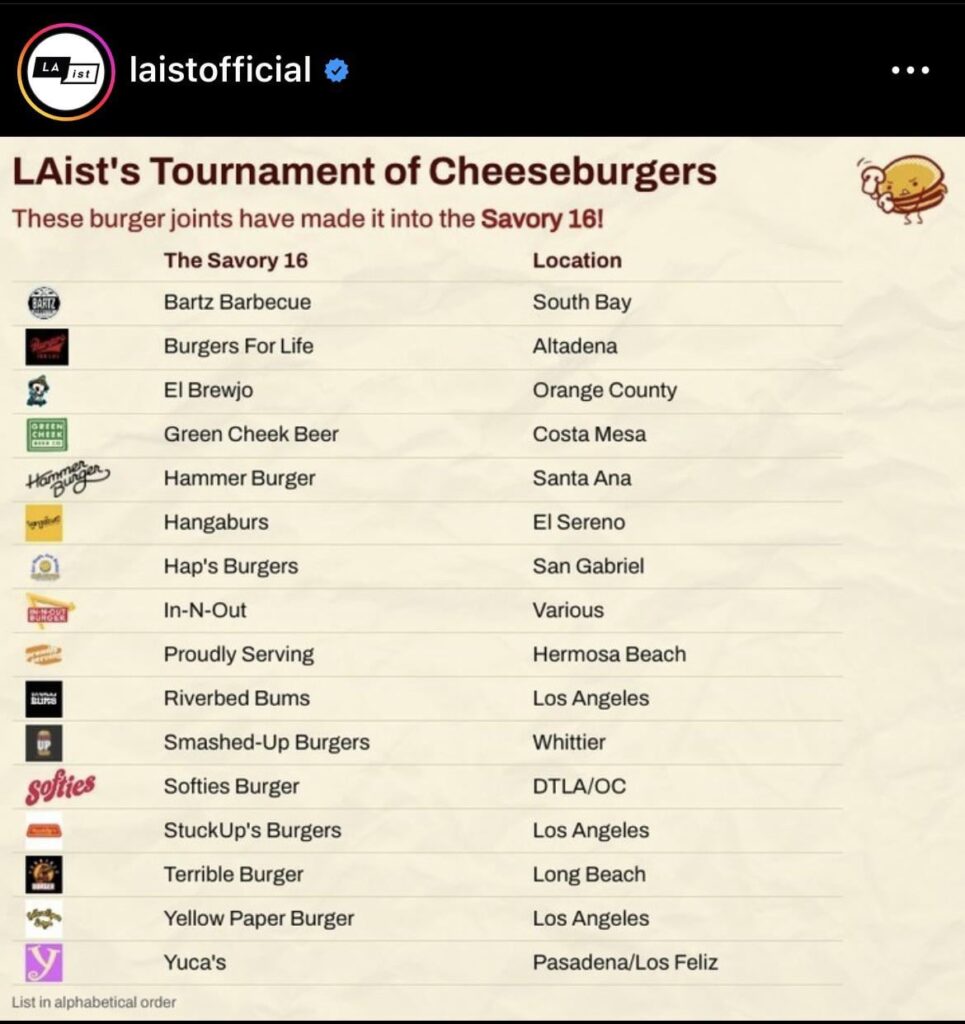Open laistofficial's profile picture
The image size is (965, 1024).
point(66,72)
